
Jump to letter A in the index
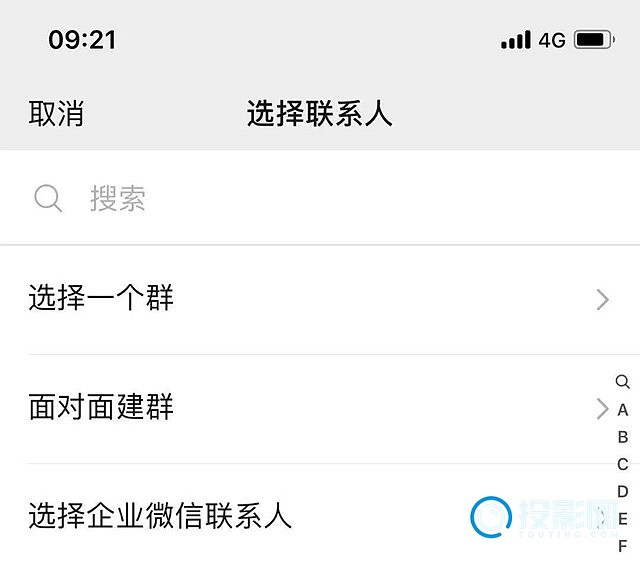[x=623, y=410]
